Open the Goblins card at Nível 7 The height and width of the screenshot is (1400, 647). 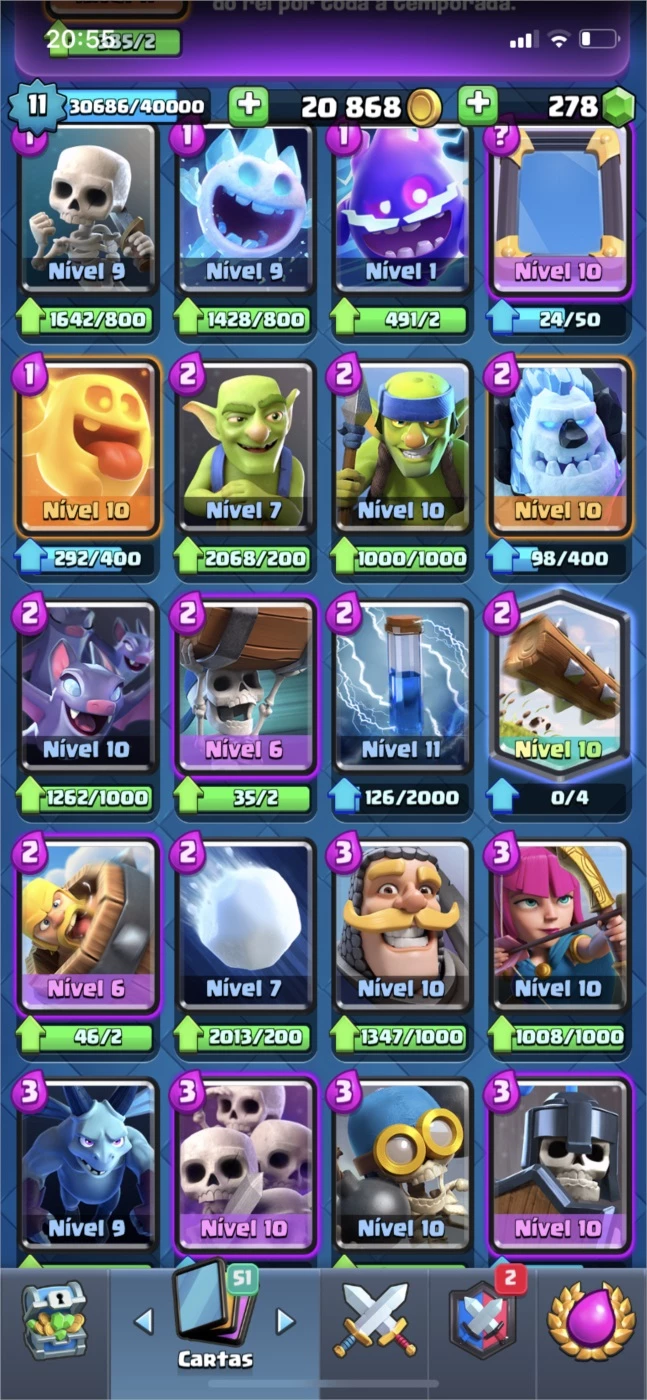pyautogui.click(x=245, y=446)
